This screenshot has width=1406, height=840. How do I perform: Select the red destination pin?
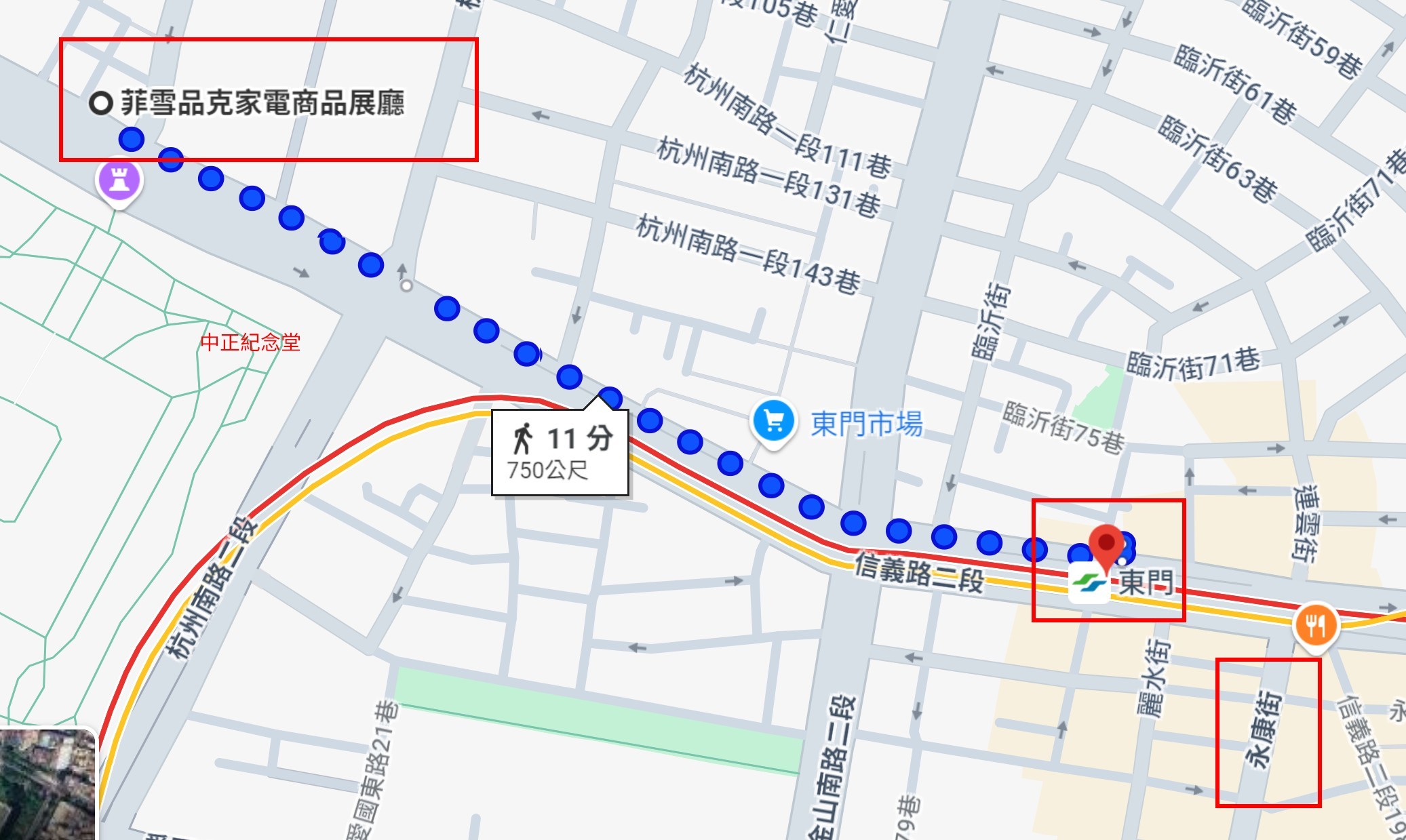1106,544
